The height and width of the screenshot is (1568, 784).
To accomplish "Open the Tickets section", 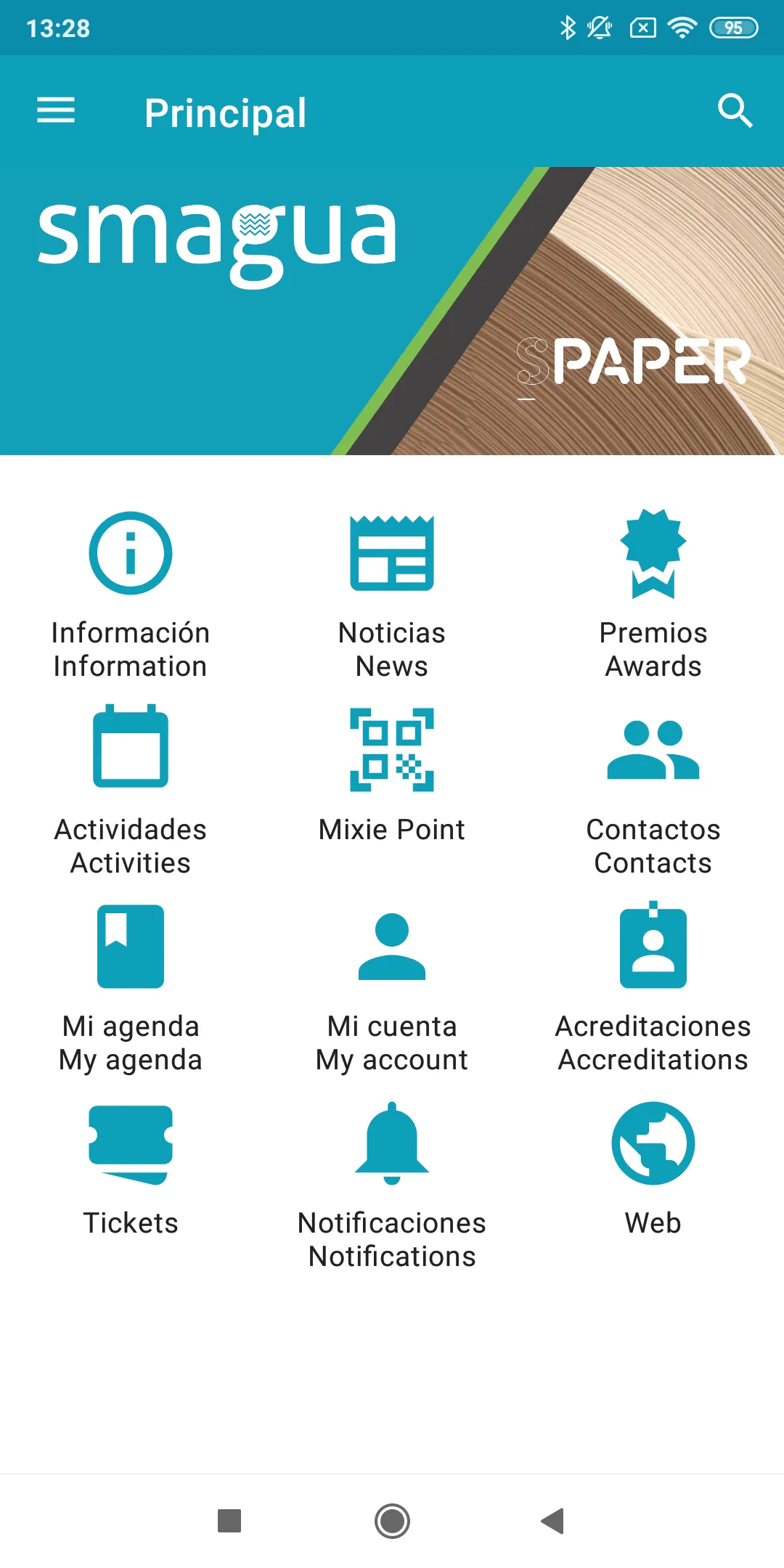I will [x=131, y=1170].
